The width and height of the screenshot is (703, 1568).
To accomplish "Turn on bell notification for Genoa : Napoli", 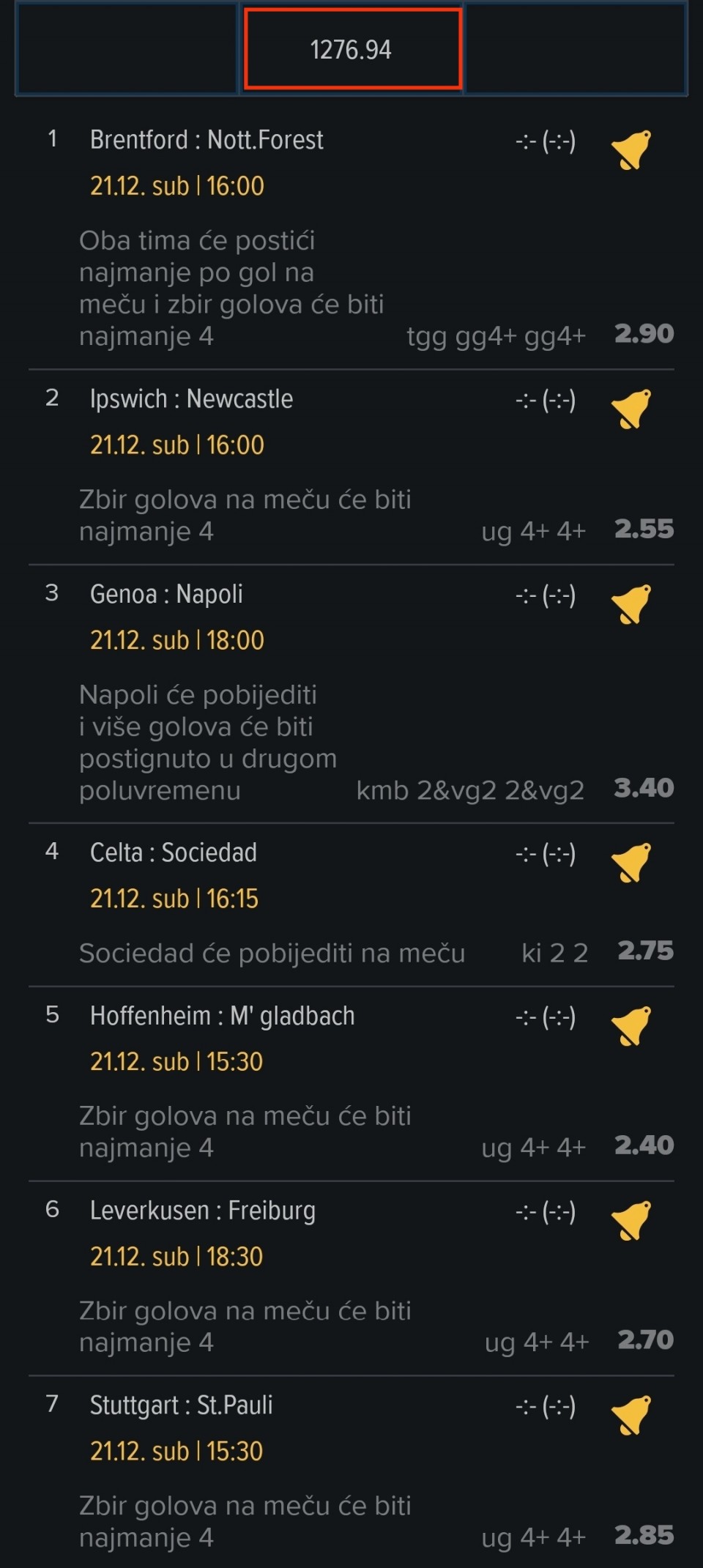I will coord(631,604).
